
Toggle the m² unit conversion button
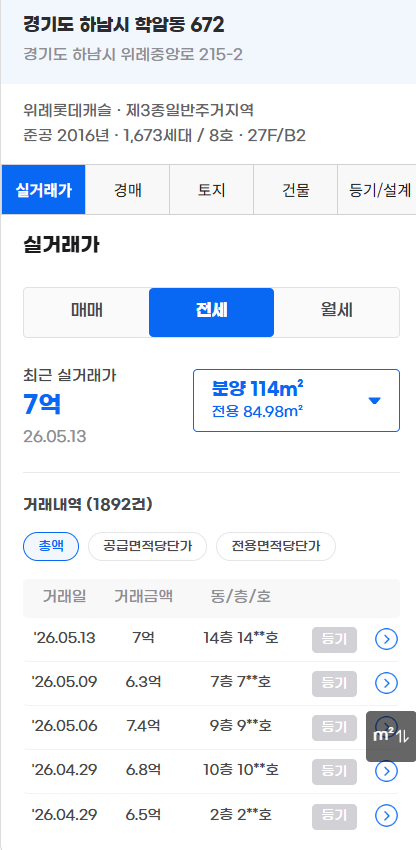click(x=391, y=736)
